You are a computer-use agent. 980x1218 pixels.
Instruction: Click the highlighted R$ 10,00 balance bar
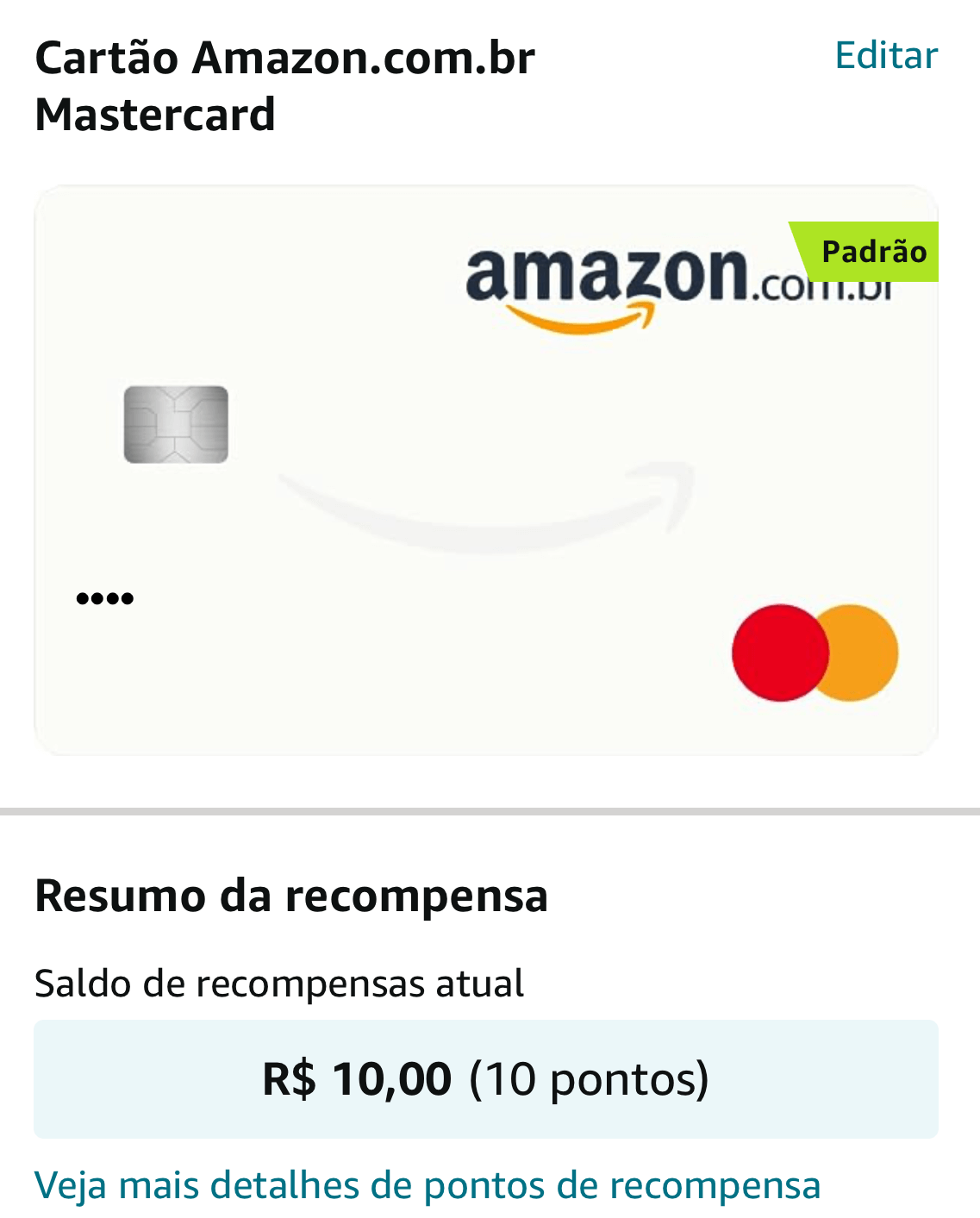[x=485, y=1077]
